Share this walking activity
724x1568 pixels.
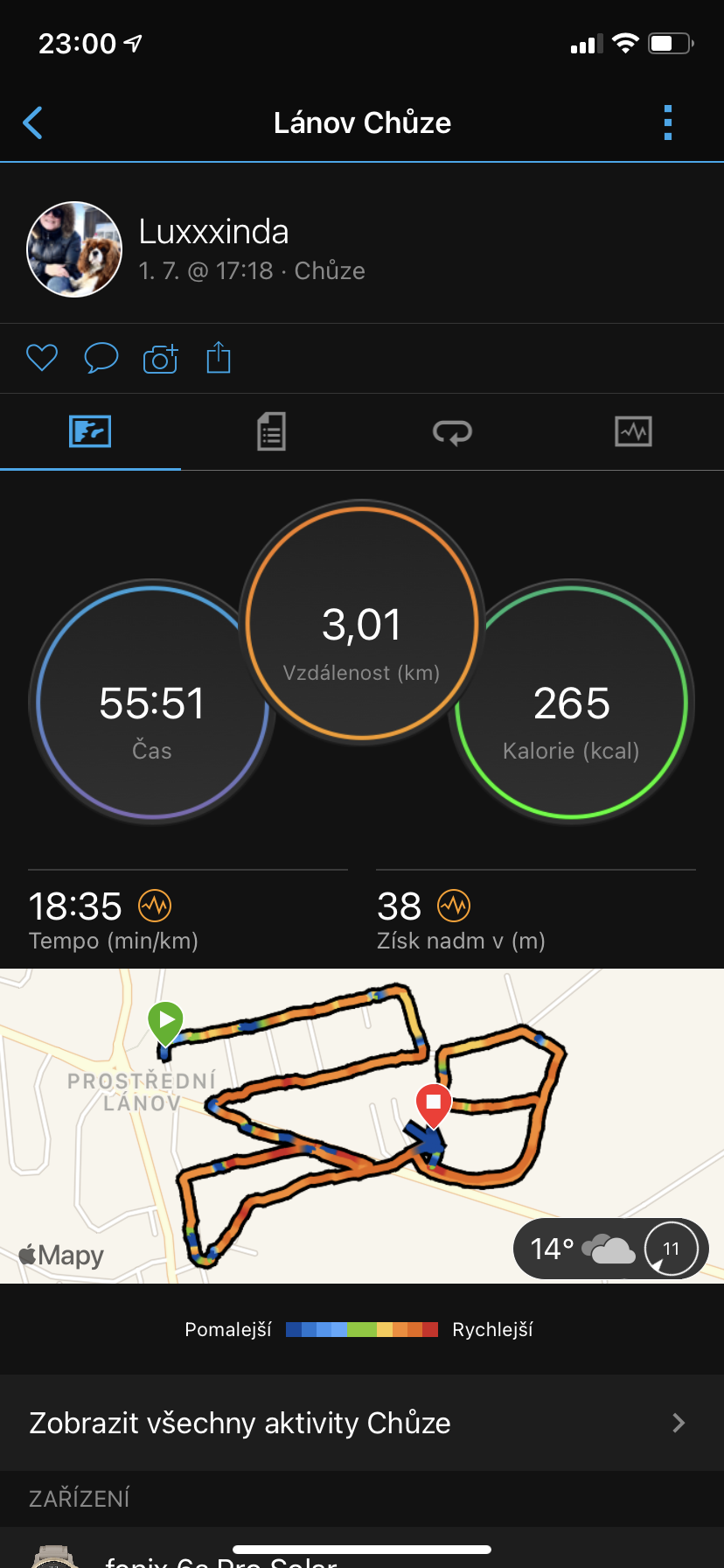(219, 358)
